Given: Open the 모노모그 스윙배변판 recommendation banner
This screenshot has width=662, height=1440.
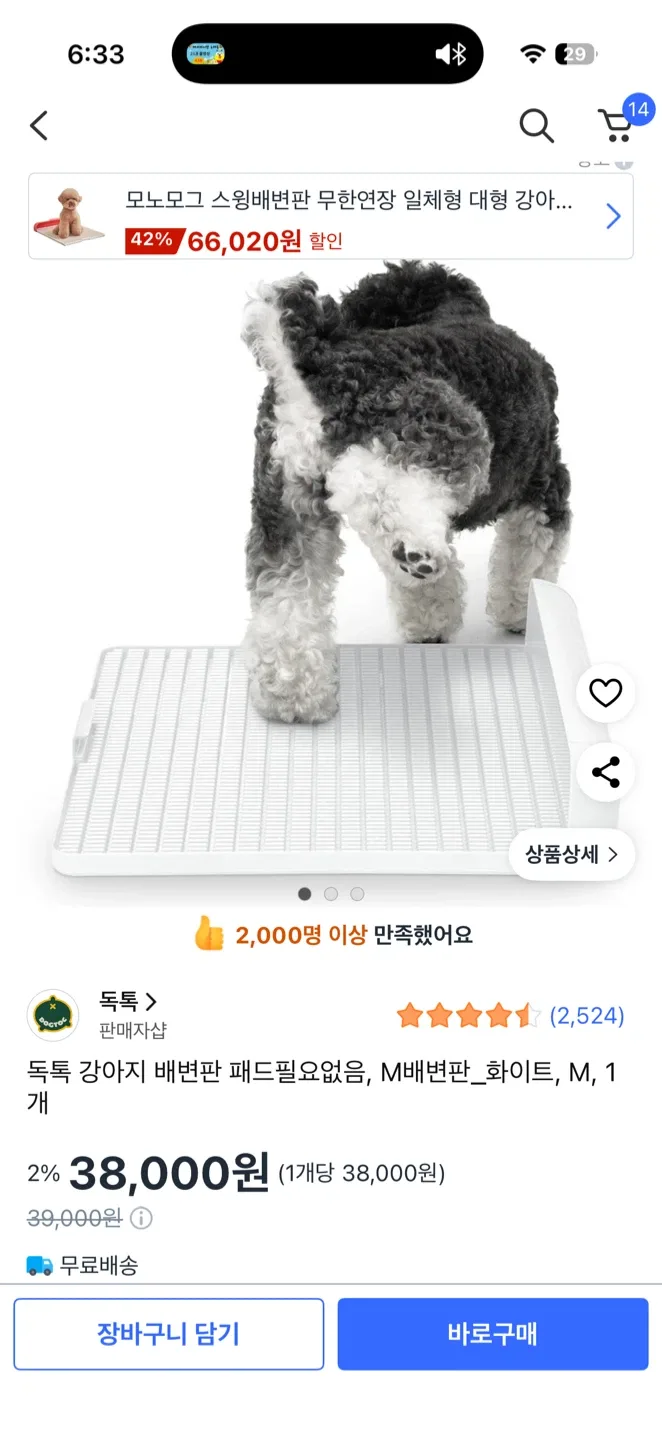Looking at the screenshot, I should point(330,216).
